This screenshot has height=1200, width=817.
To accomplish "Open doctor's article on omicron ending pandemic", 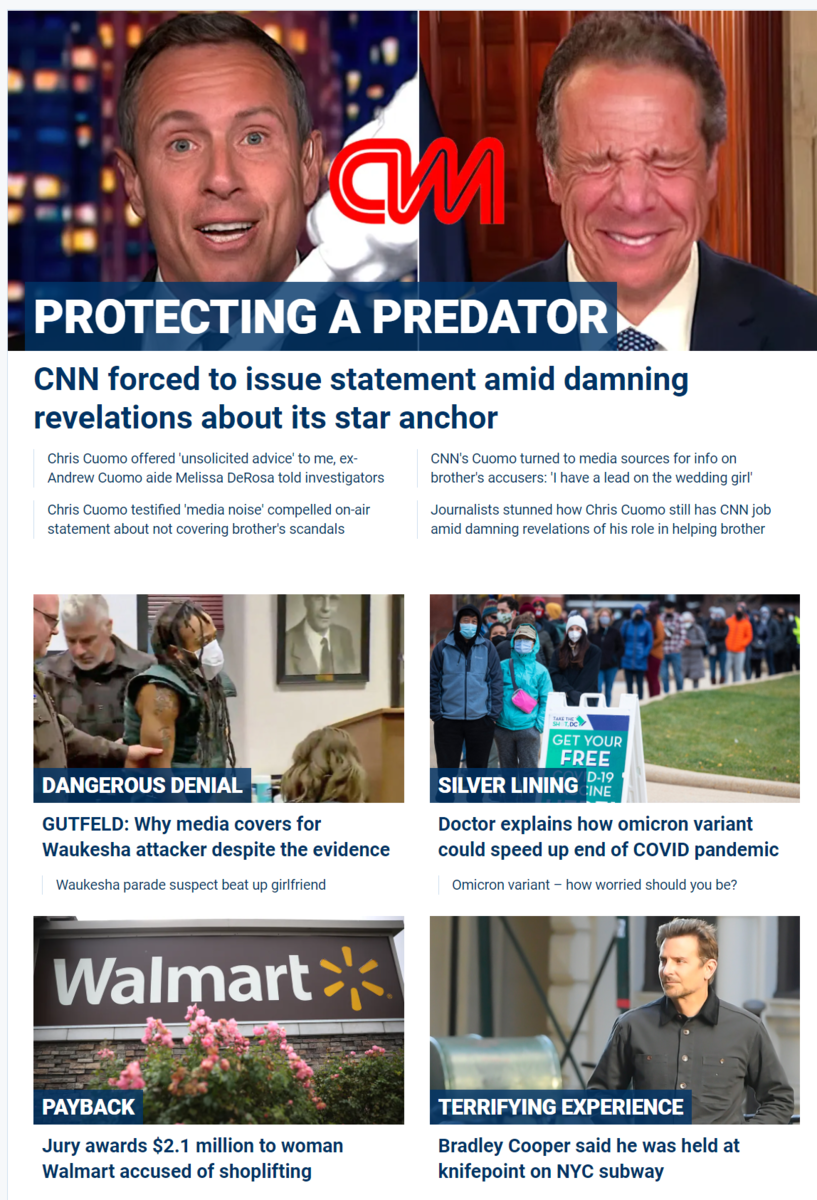I will click(x=608, y=837).
